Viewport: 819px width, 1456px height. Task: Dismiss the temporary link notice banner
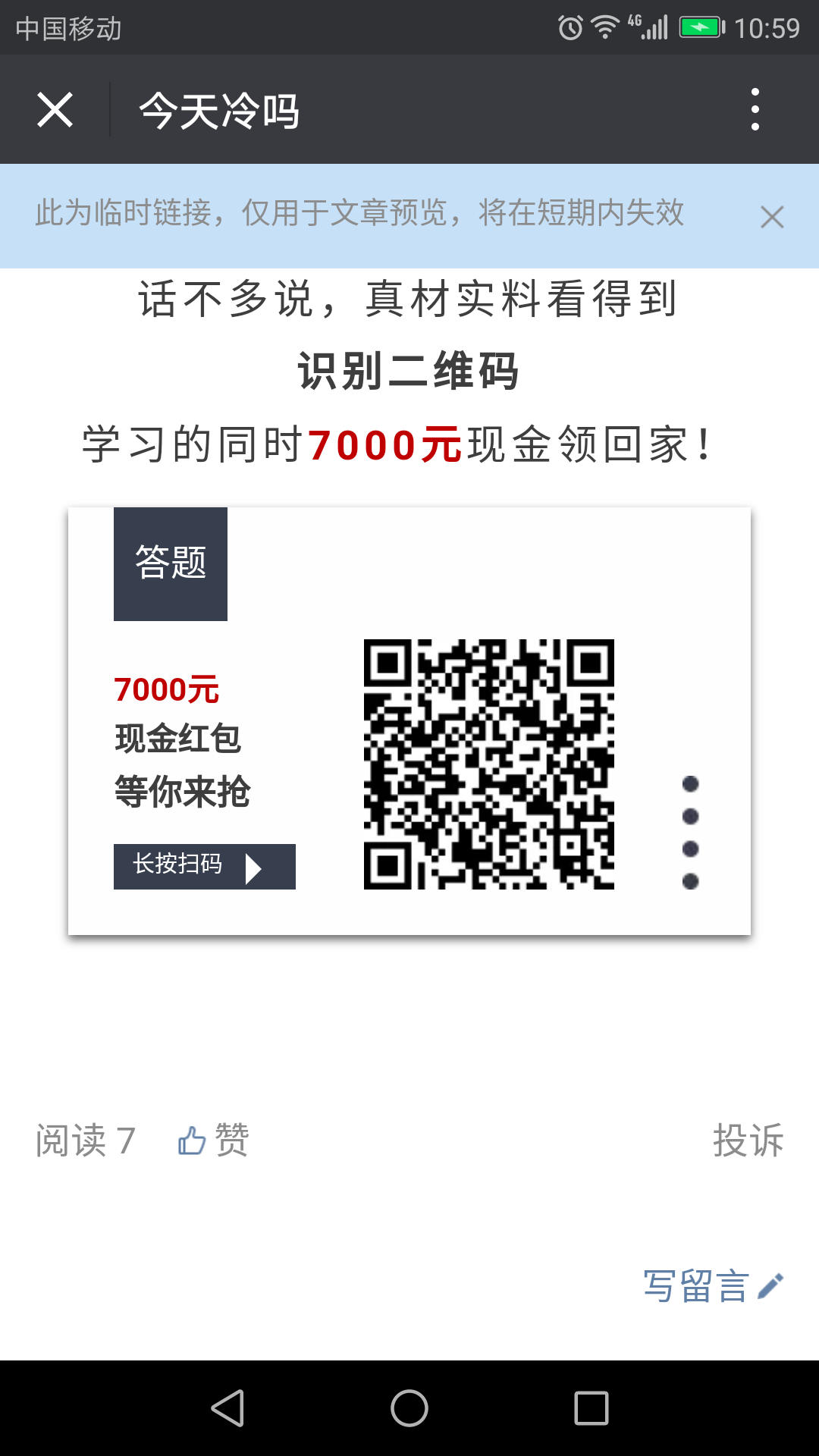tap(771, 218)
